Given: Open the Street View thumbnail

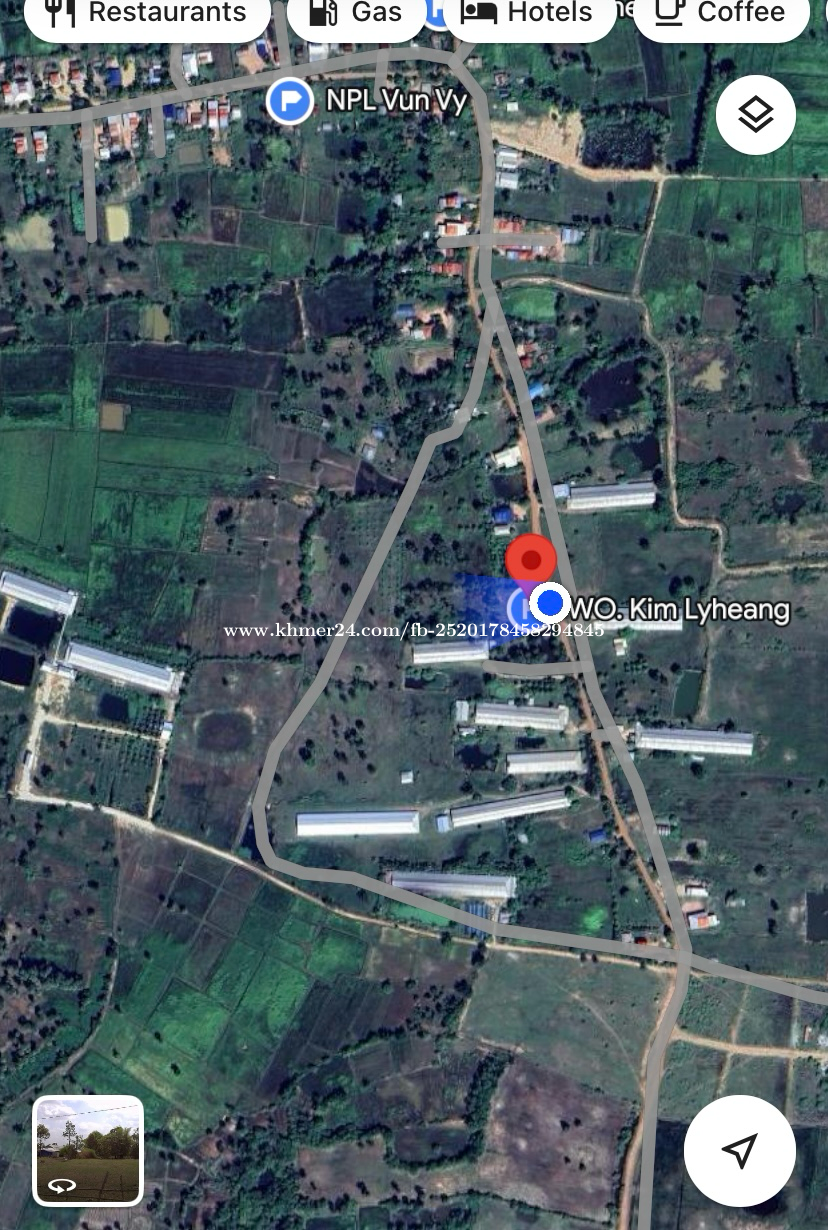Looking at the screenshot, I should (89, 1150).
